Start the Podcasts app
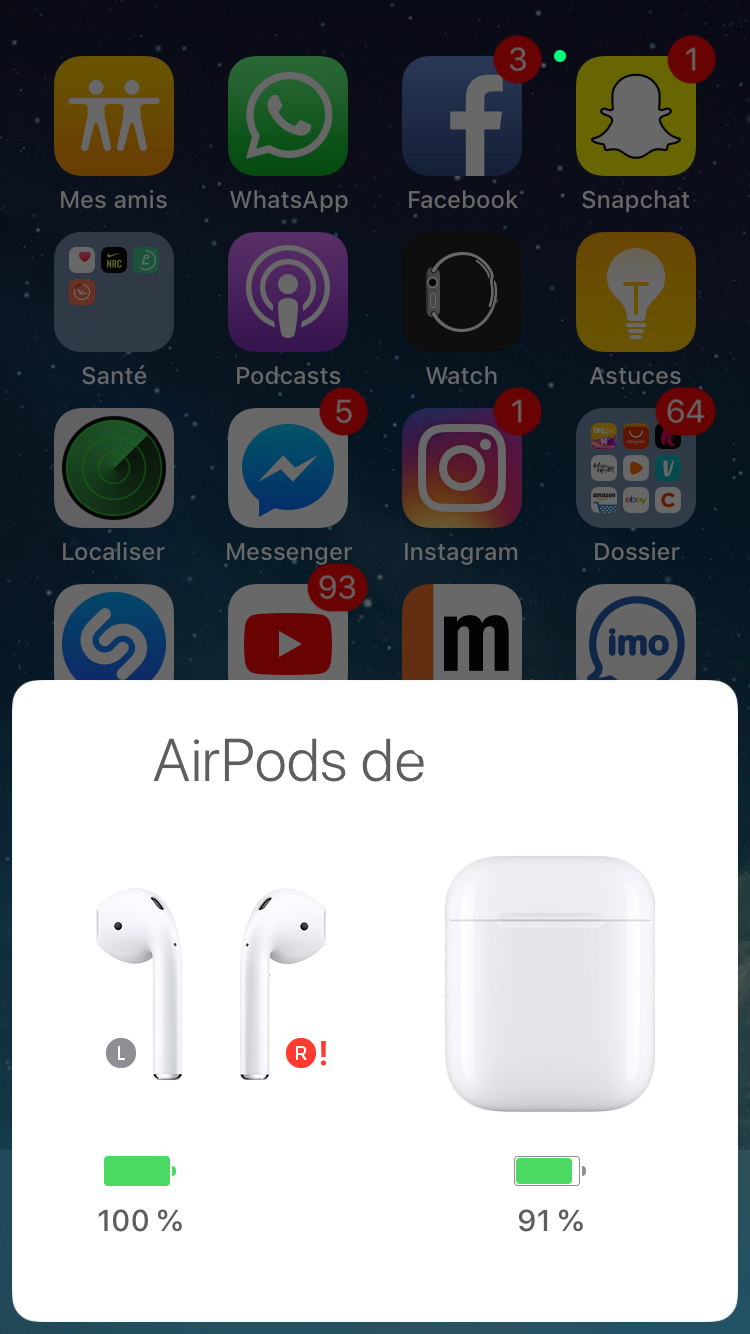 [287, 292]
